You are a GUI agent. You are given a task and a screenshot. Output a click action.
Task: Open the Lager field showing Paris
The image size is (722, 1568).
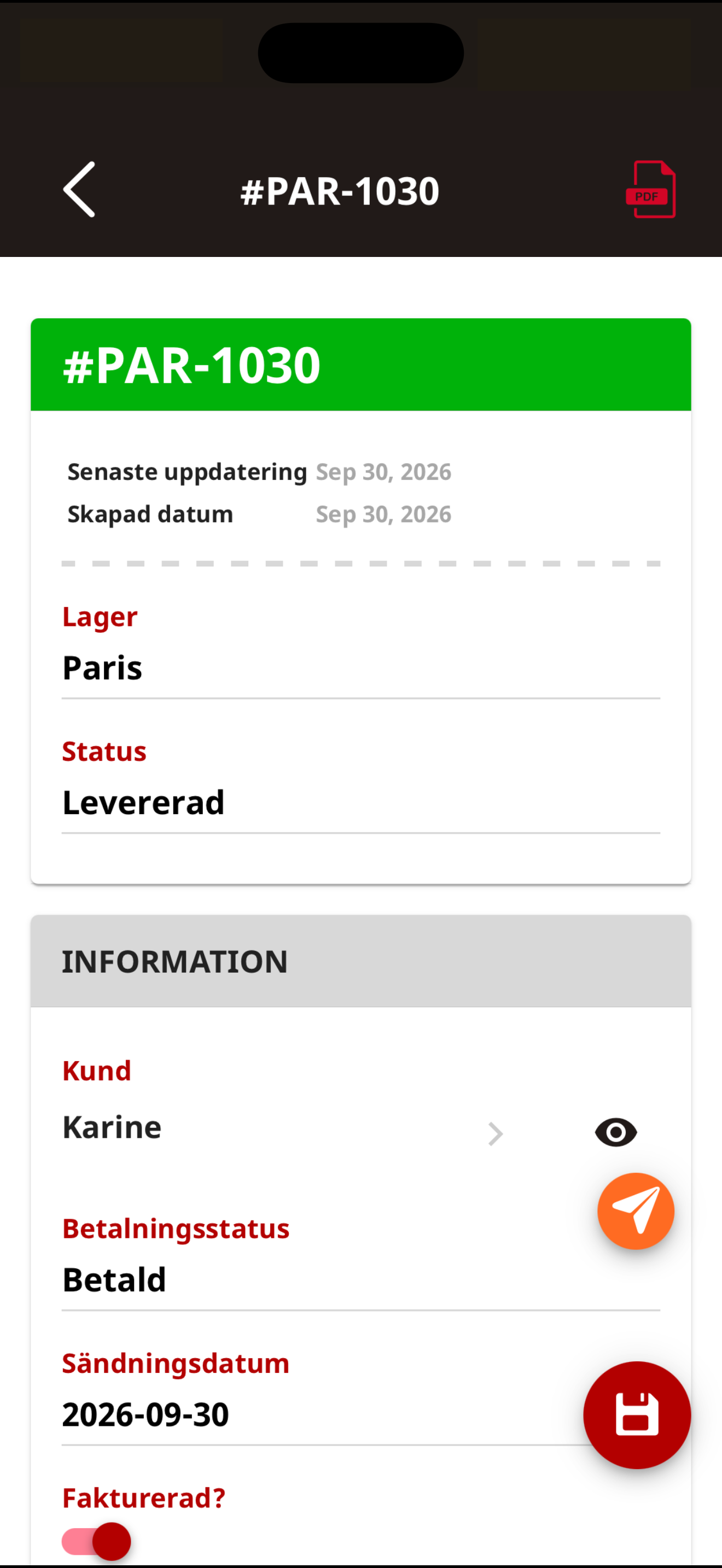[361, 668]
